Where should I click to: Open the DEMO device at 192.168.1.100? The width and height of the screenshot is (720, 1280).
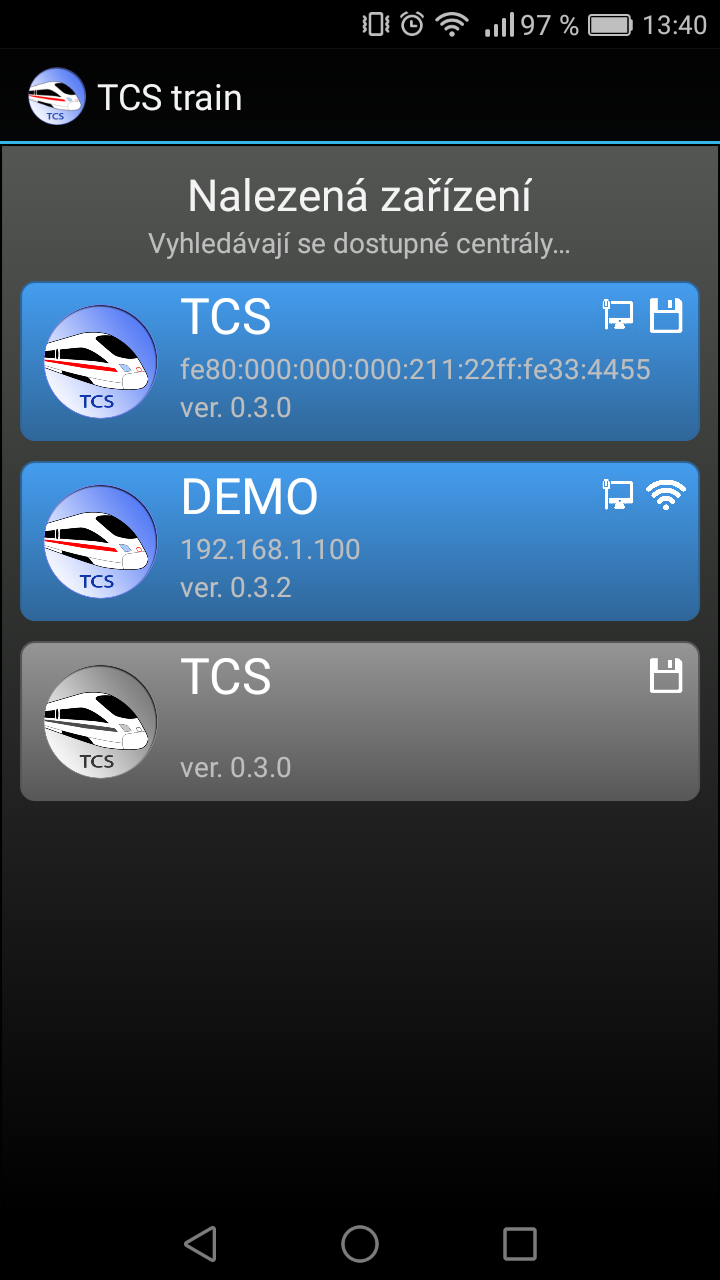360,542
